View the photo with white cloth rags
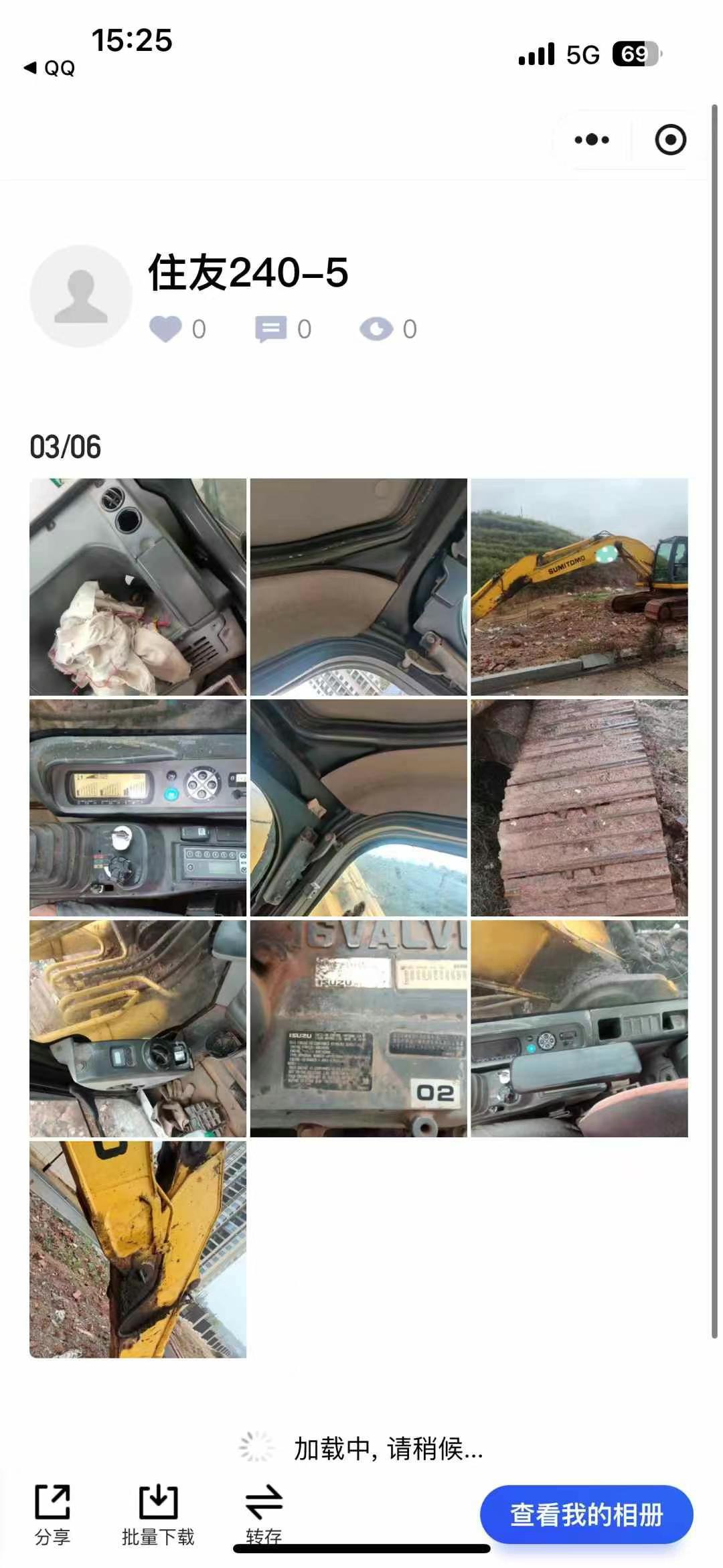This screenshot has width=723, height=1568. [138, 587]
